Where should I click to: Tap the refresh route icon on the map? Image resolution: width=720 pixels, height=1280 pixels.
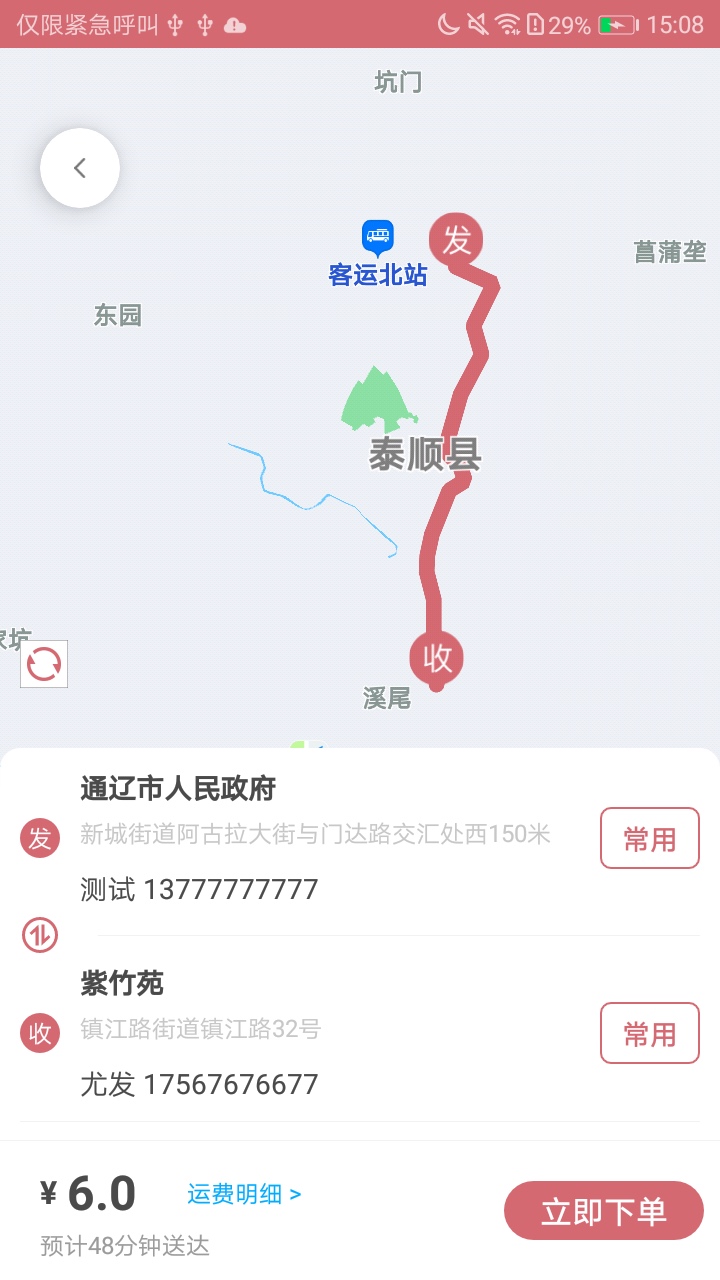pyautogui.click(x=43, y=663)
